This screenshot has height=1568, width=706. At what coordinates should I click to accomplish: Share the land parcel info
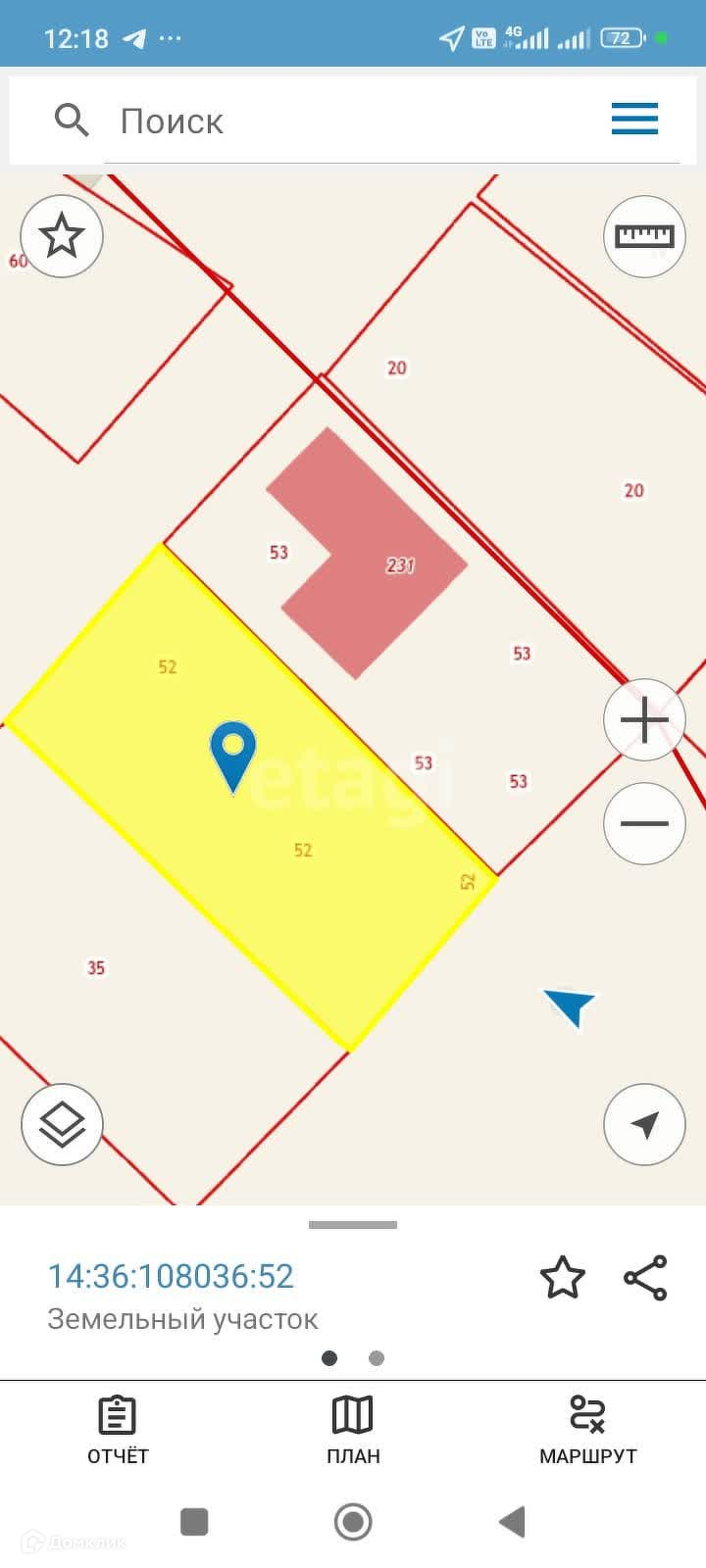click(x=645, y=1277)
